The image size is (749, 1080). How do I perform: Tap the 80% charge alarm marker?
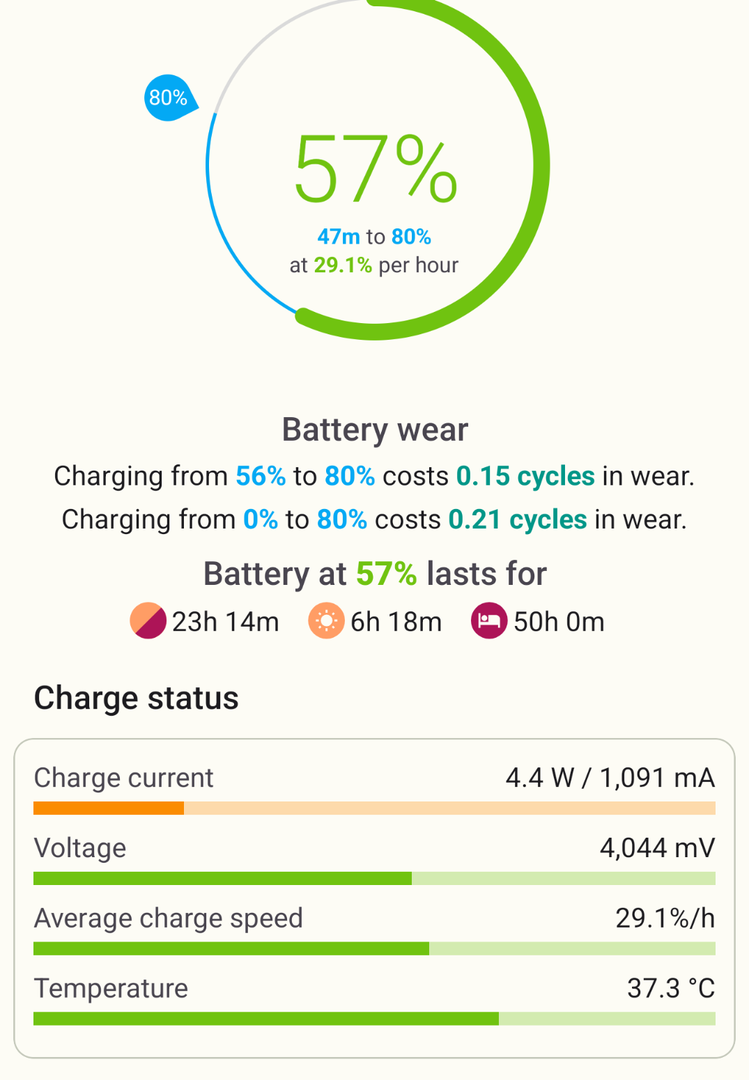[x=169, y=98]
